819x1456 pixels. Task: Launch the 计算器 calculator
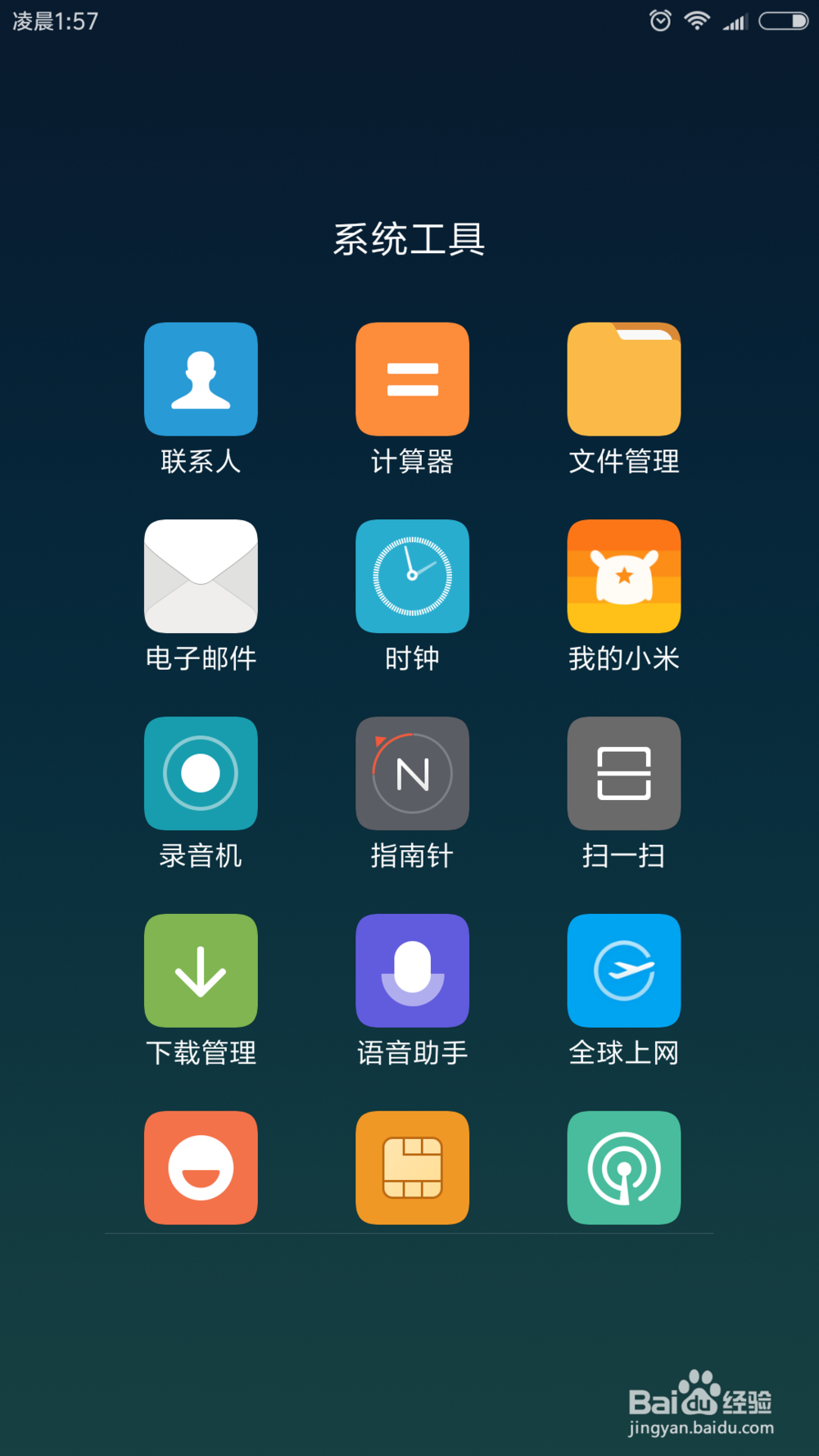coord(412,379)
